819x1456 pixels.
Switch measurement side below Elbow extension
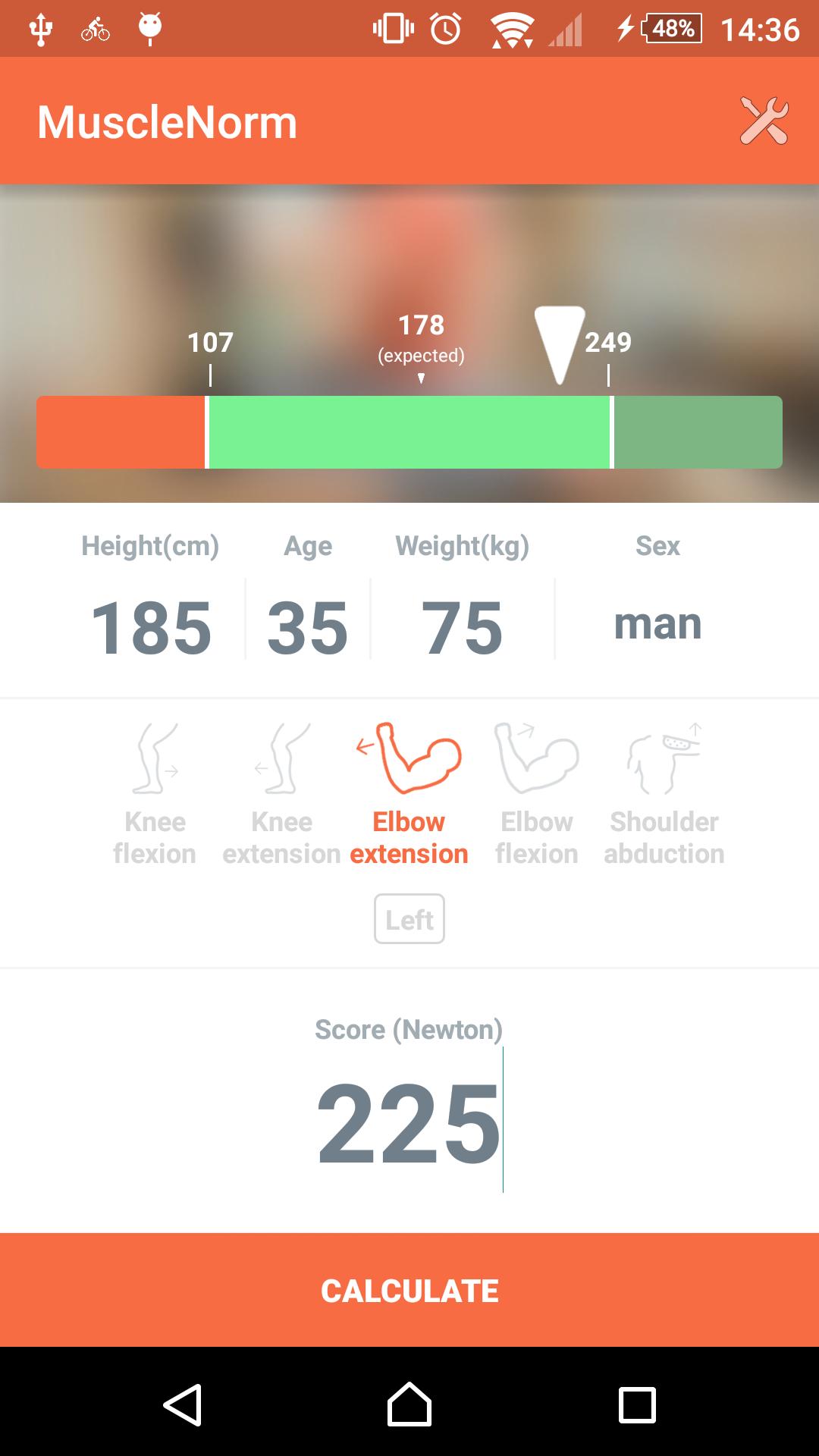pos(409,918)
